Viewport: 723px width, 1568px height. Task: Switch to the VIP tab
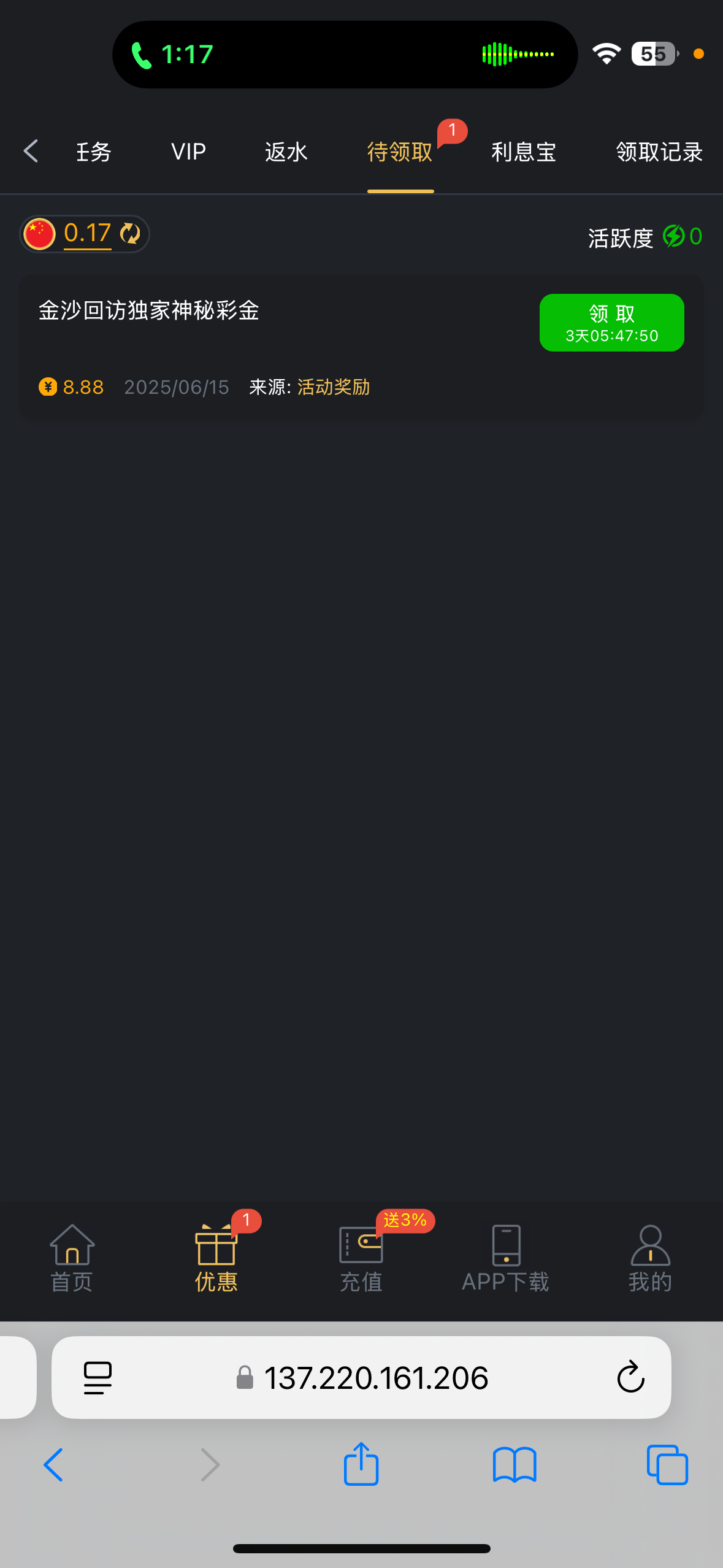[188, 152]
